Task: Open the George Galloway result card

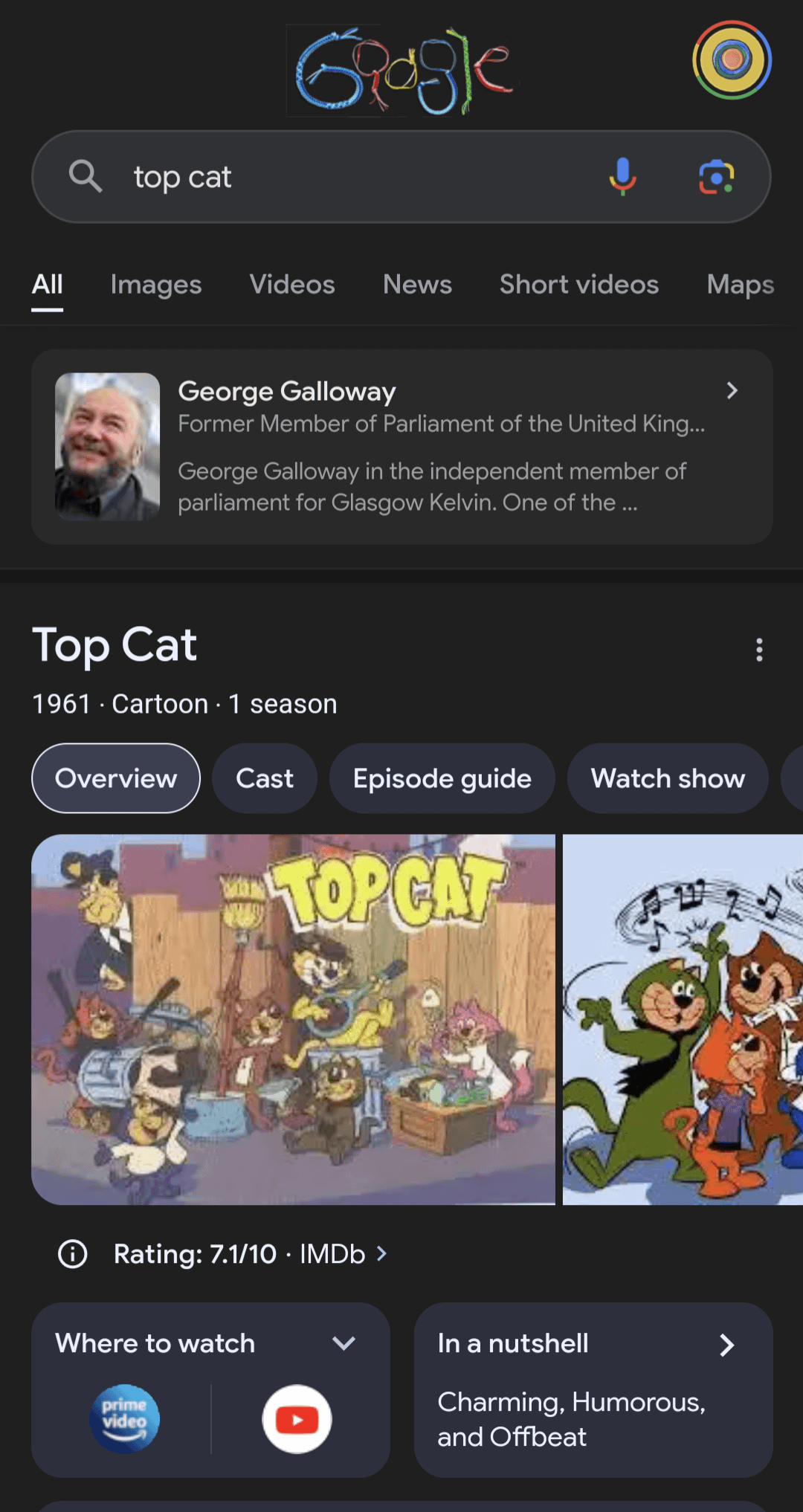Action: click(x=401, y=447)
